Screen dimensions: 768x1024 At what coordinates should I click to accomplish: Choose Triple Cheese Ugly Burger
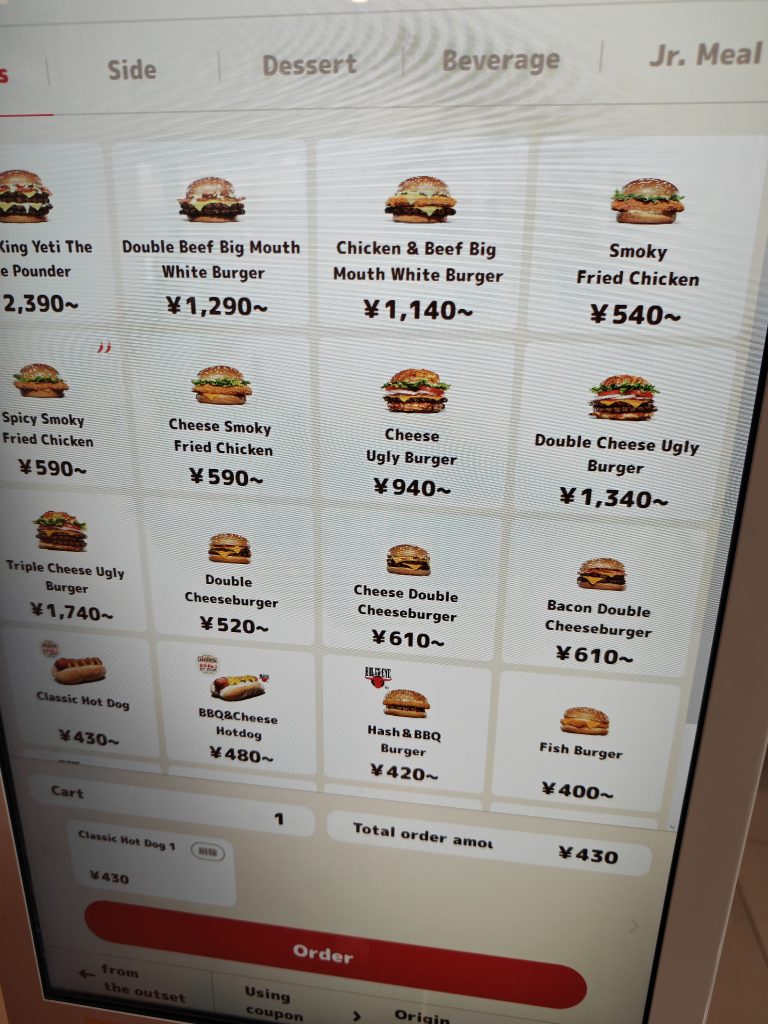point(63,565)
